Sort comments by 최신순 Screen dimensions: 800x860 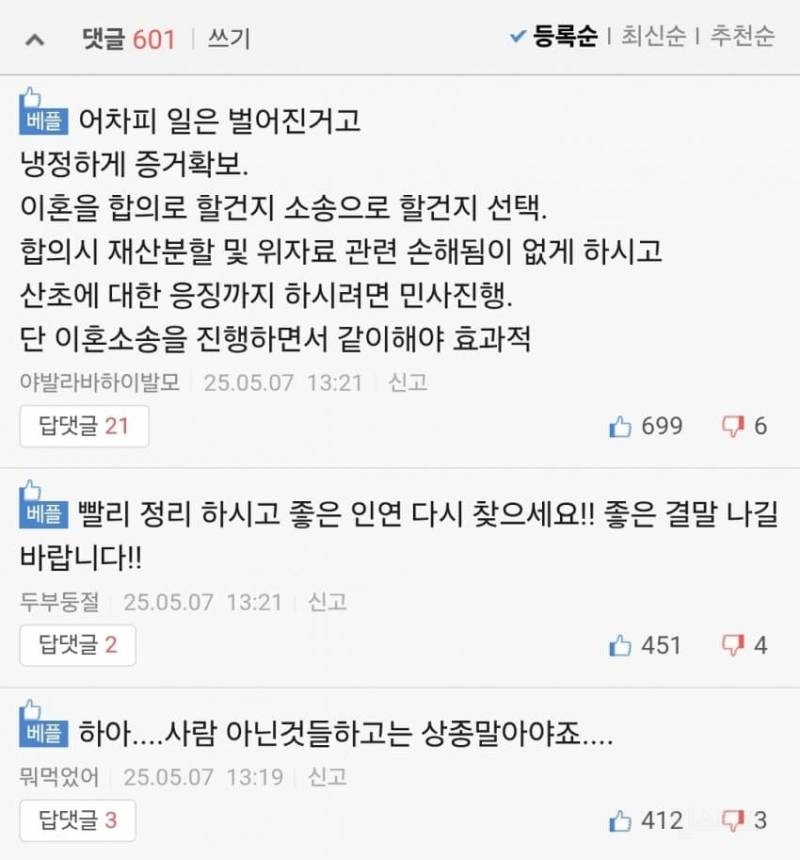pos(653,37)
